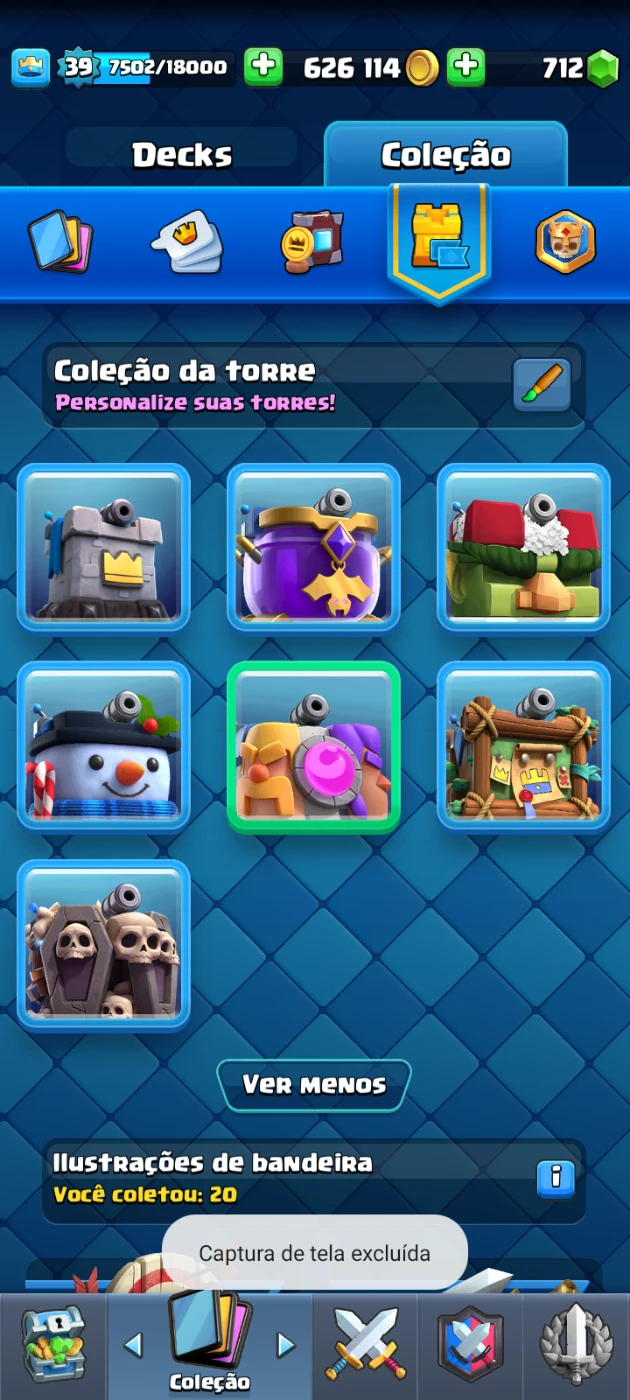Tap the green plus beside experience bar

[x=263, y=67]
